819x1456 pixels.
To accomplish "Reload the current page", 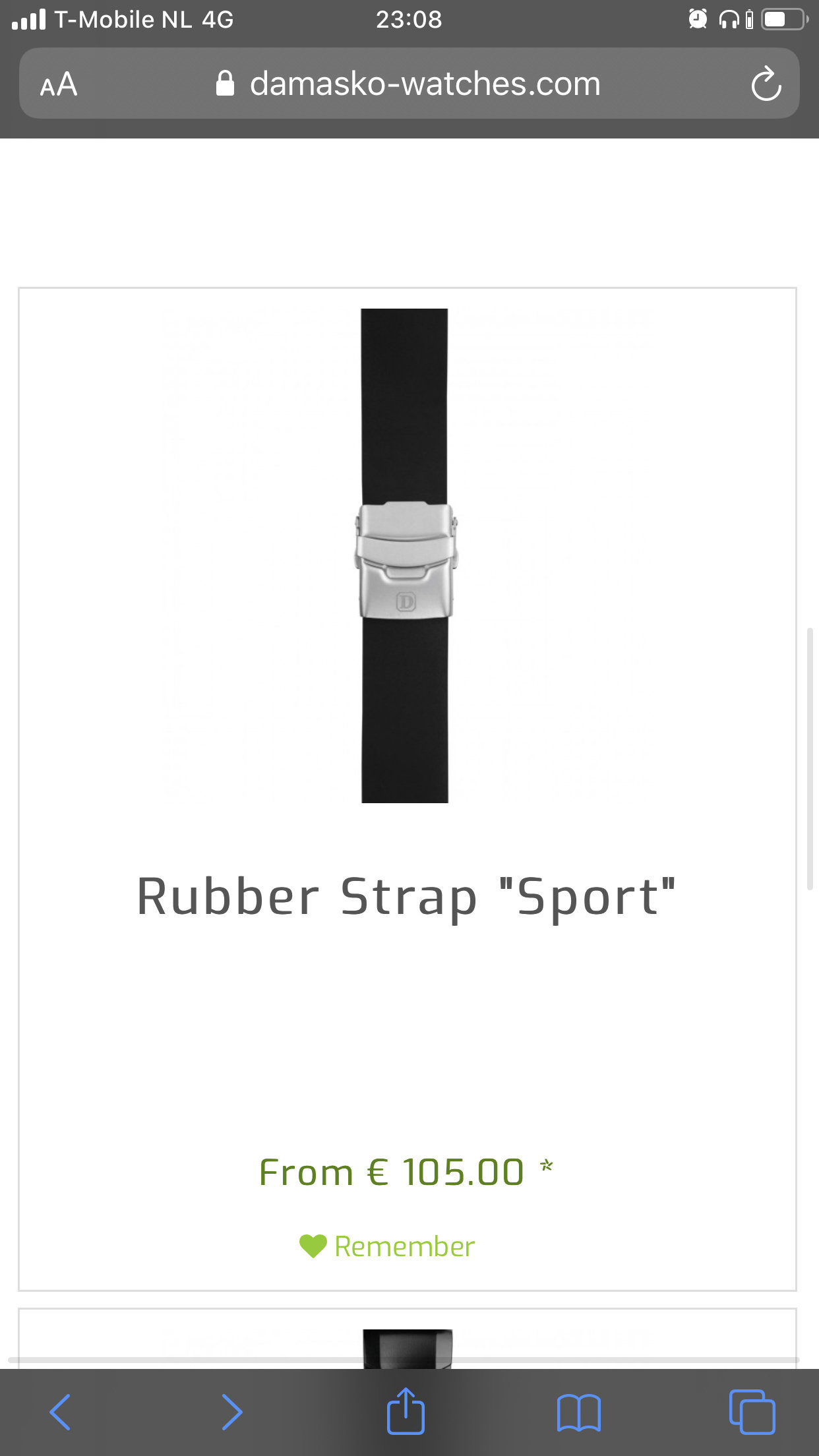I will click(x=766, y=84).
